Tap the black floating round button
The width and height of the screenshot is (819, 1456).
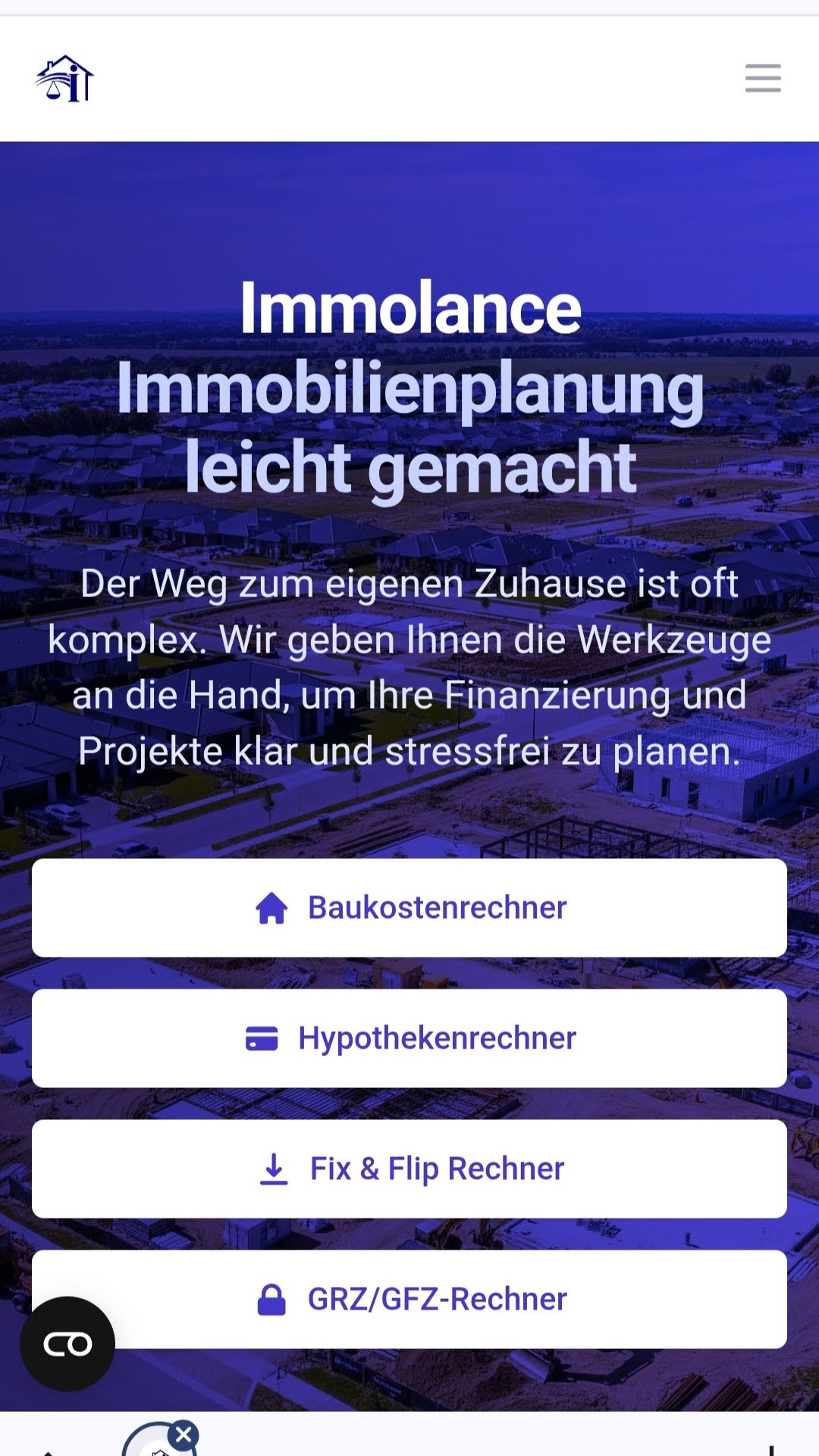pos(67,1344)
